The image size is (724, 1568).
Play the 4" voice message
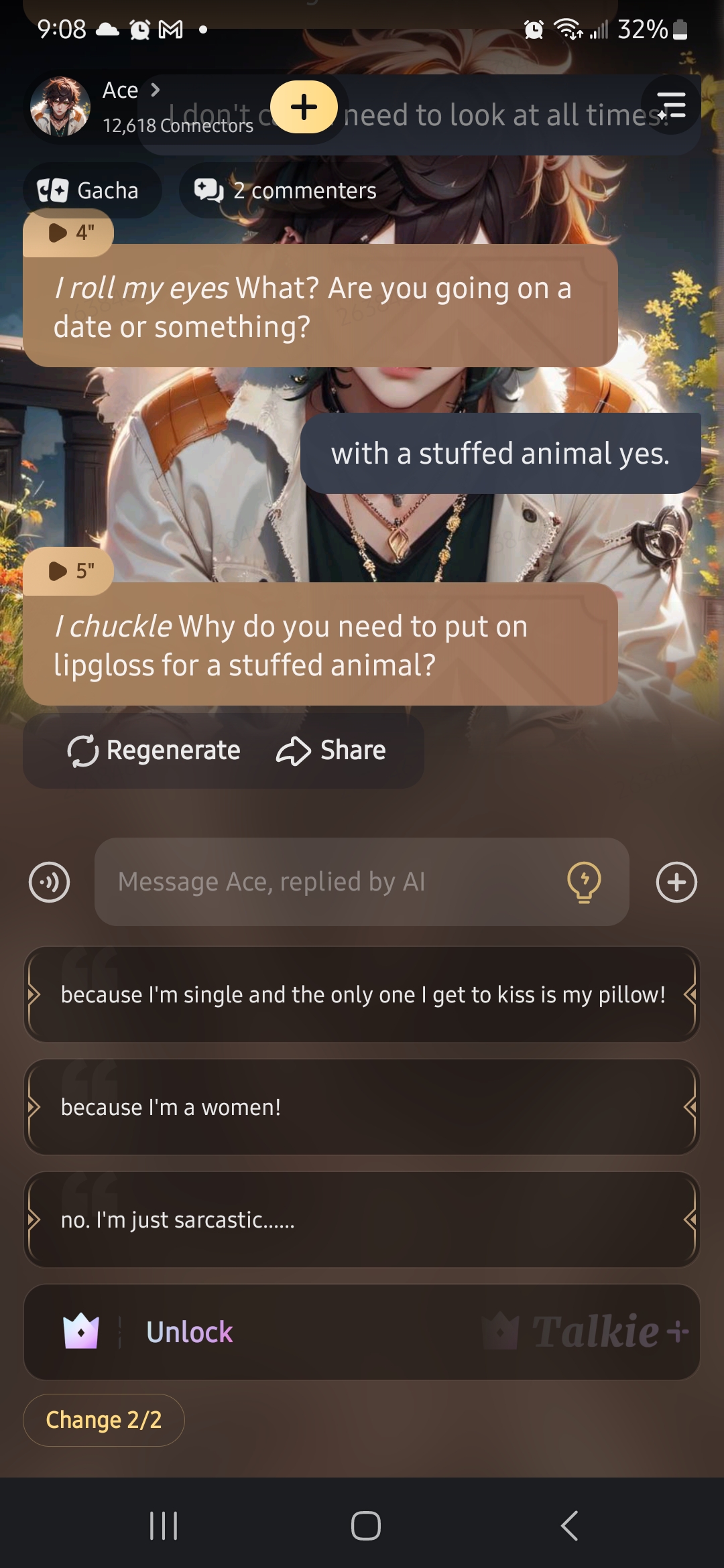(x=68, y=233)
